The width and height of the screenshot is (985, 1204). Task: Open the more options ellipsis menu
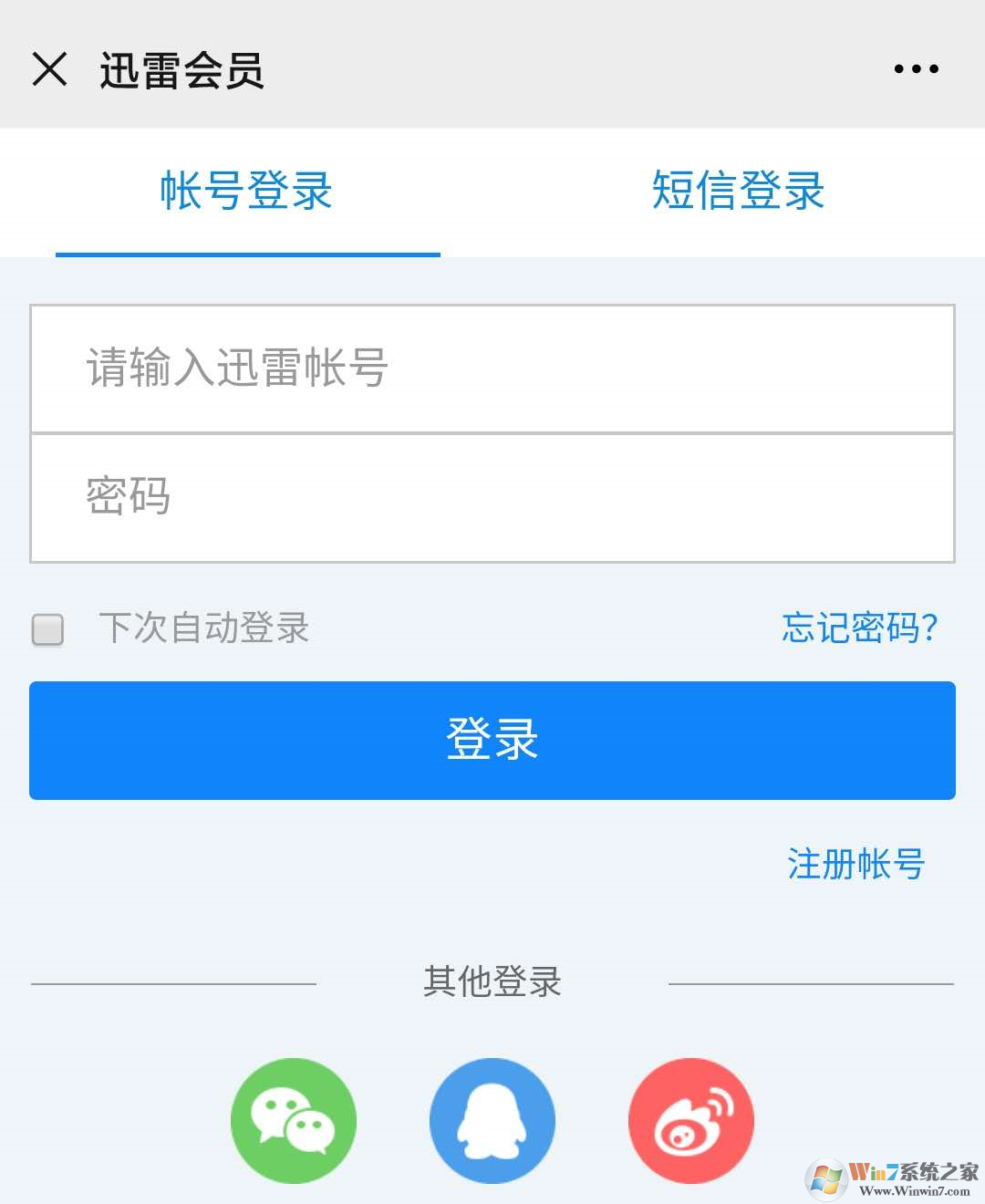[915, 68]
